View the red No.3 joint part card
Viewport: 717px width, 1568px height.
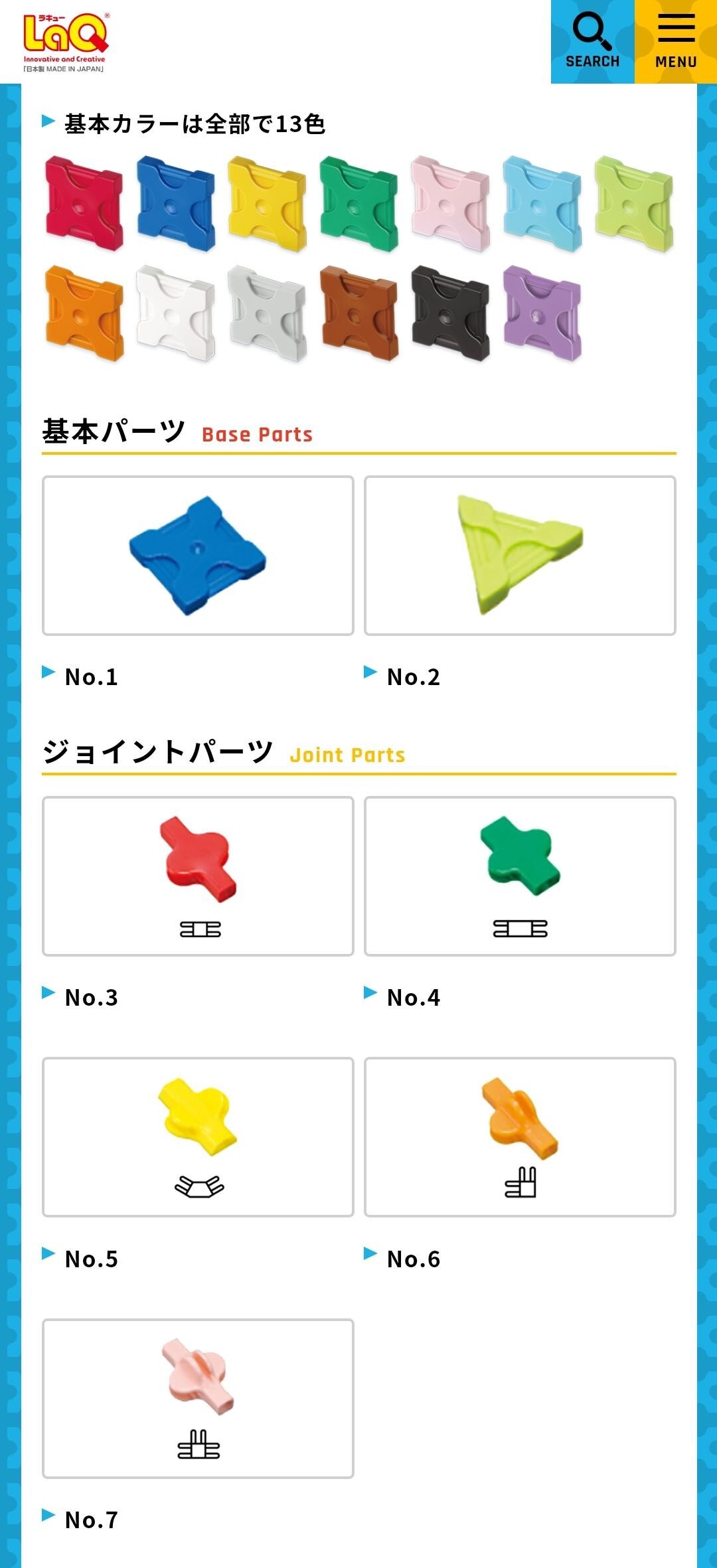pyautogui.click(x=198, y=876)
